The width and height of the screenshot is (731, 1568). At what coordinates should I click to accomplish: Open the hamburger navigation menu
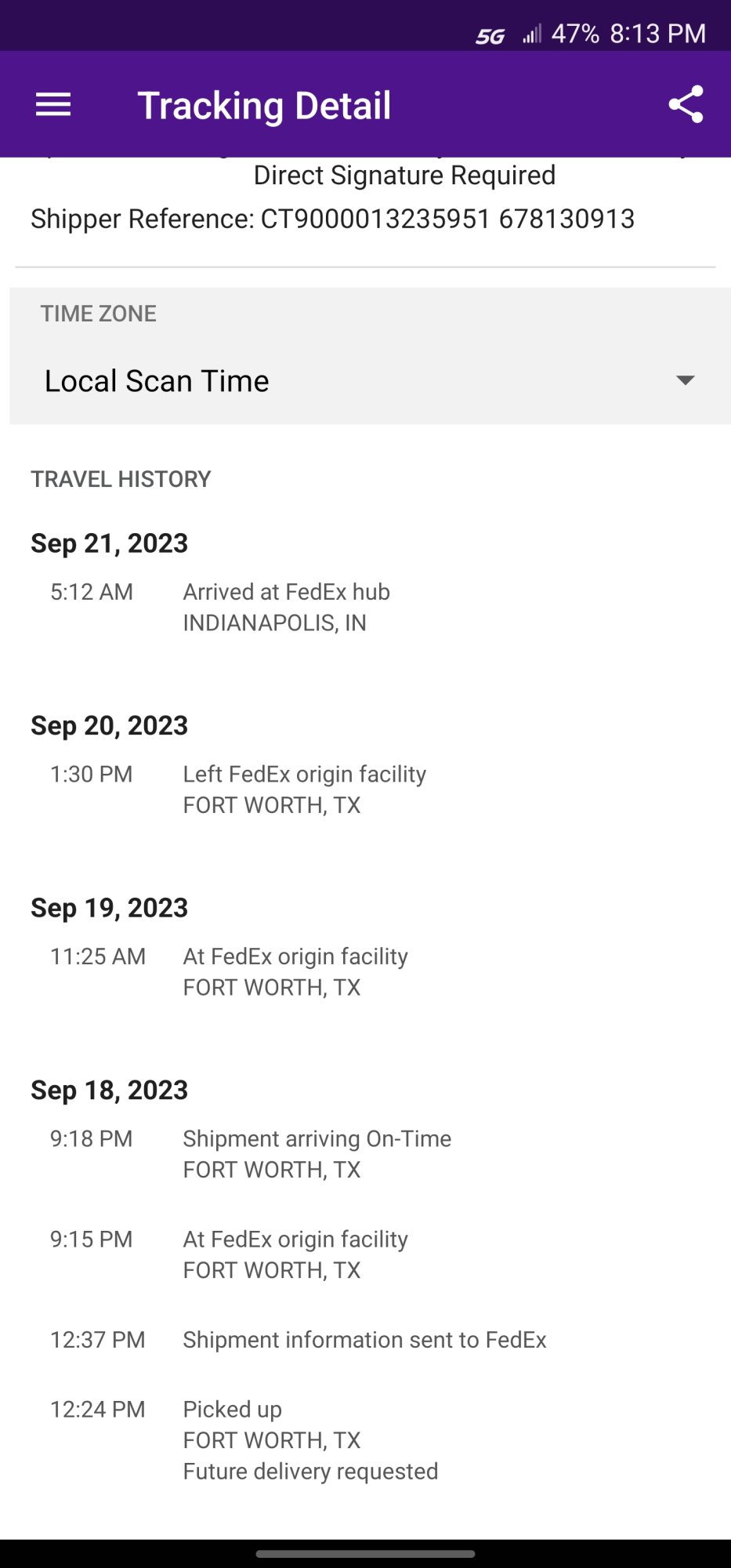coord(53,105)
